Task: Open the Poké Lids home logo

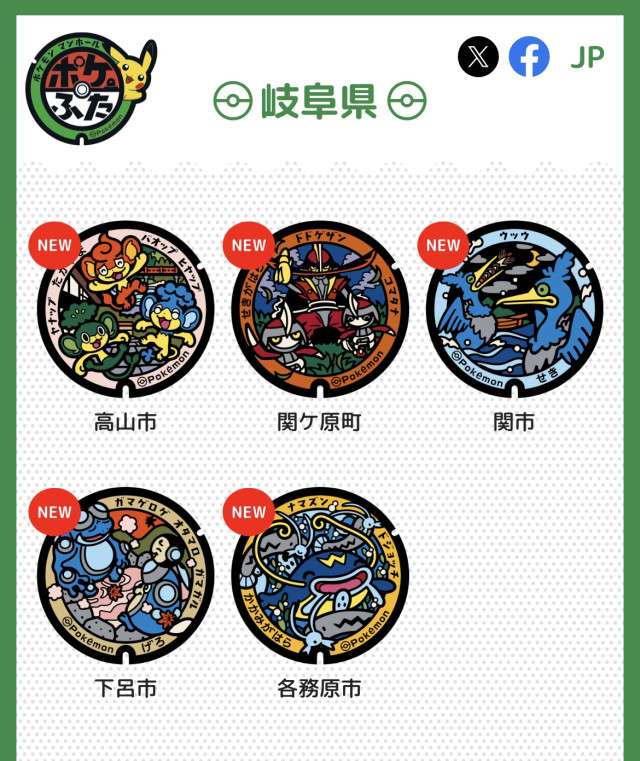Action: [x=90, y=88]
